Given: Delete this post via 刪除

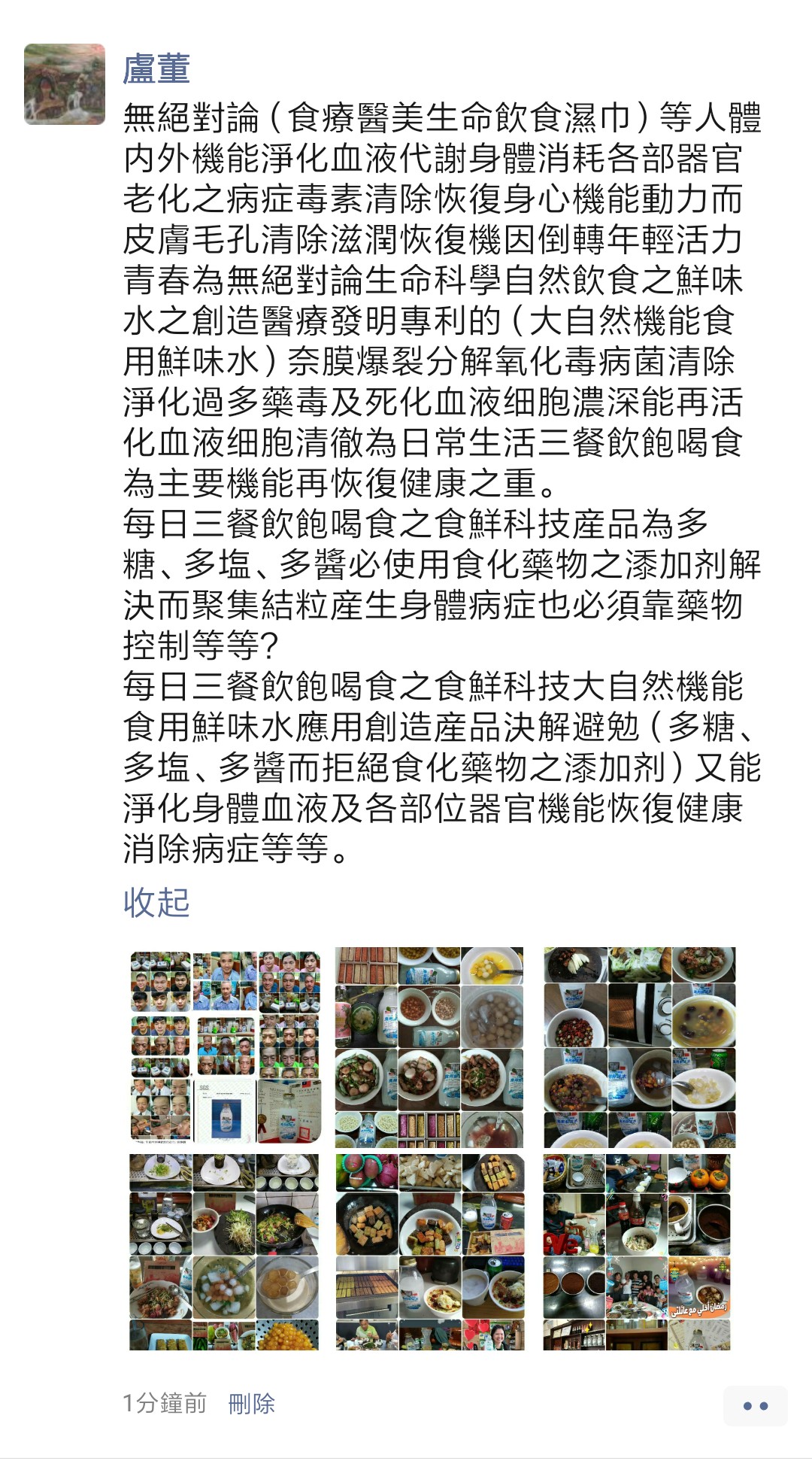Looking at the screenshot, I should 252,1403.
